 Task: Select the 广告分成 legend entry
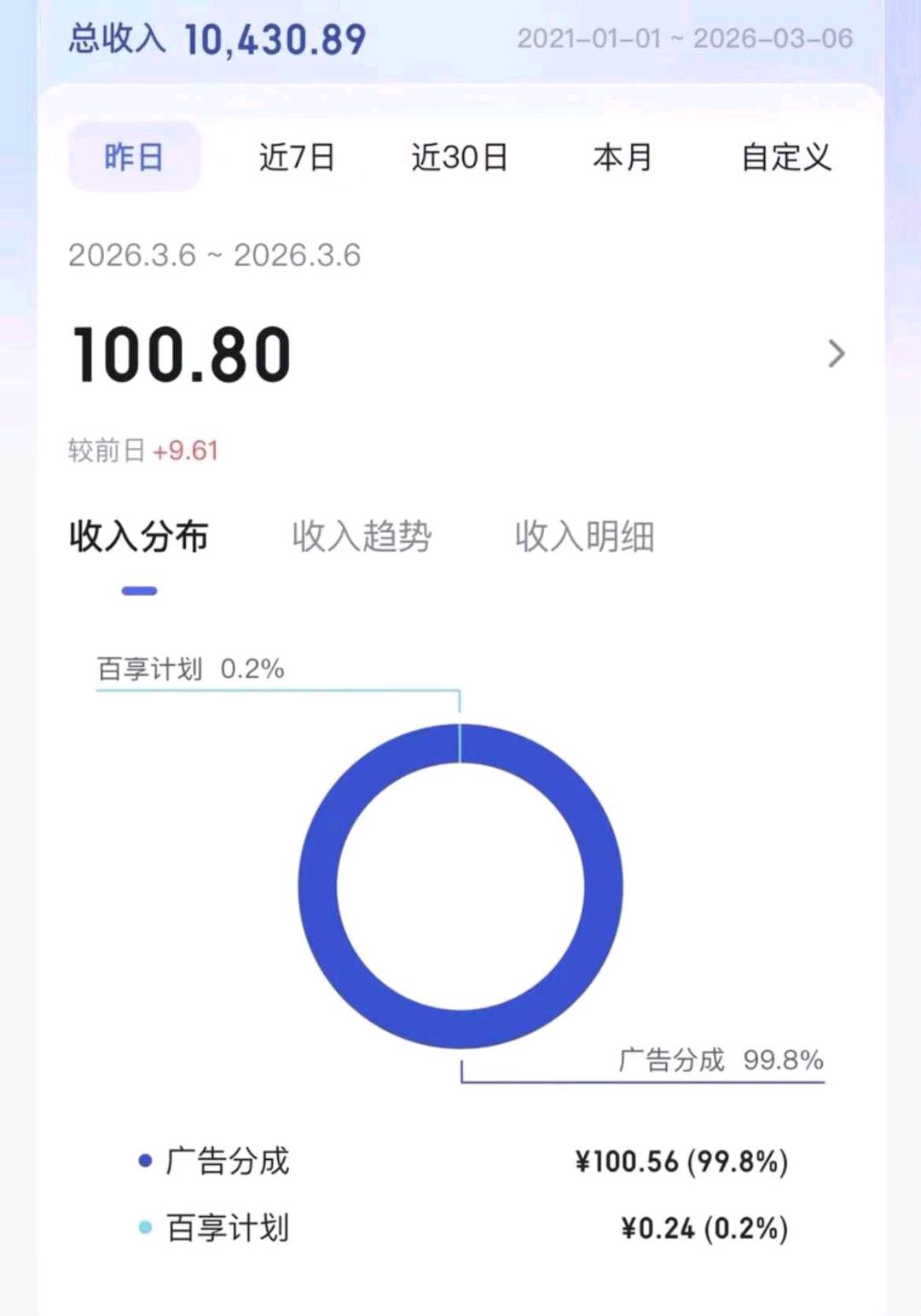pyautogui.click(x=228, y=1161)
